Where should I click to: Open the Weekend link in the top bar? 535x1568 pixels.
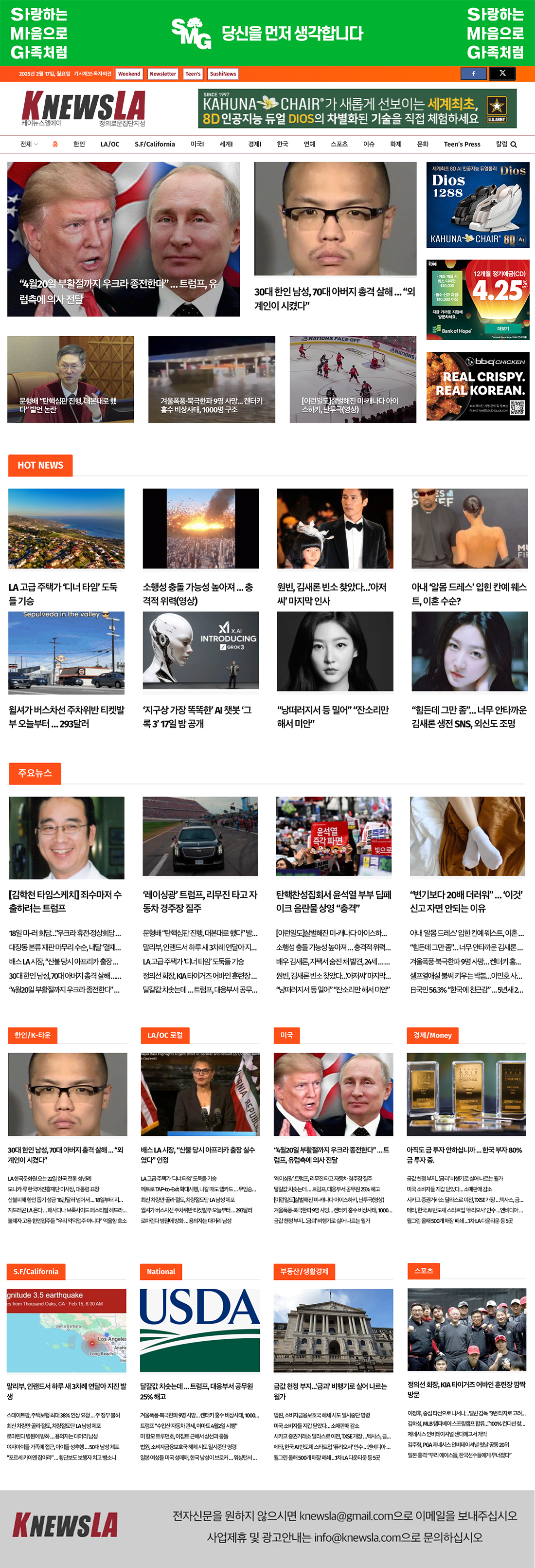pyautogui.click(x=129, y=73)
